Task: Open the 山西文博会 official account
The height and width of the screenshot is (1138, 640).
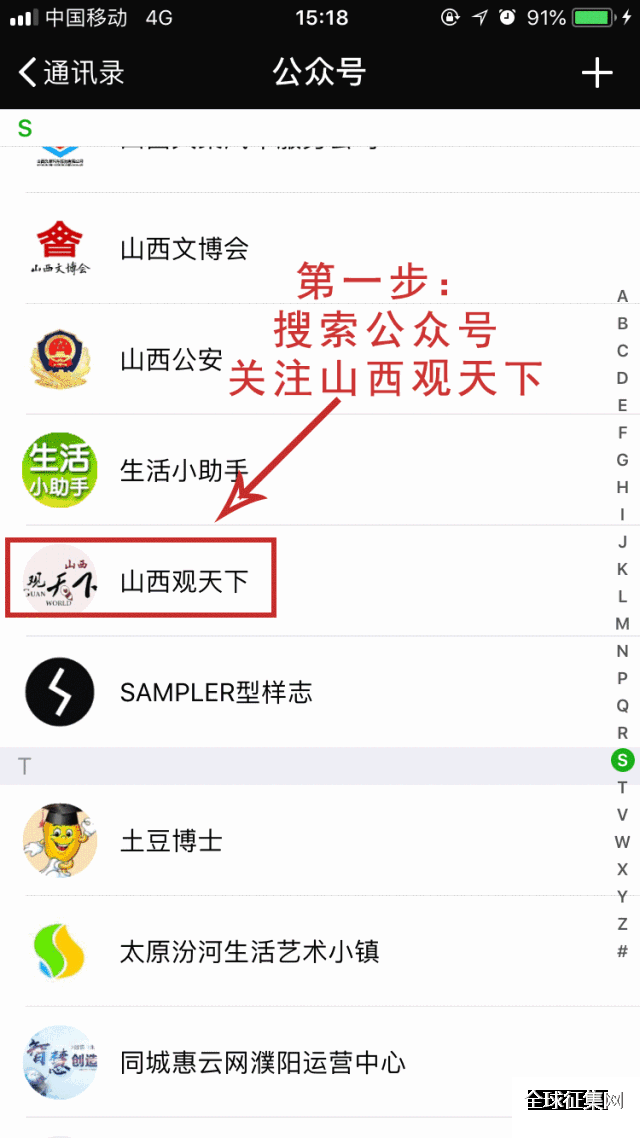Action: click(x=184, y=249)
